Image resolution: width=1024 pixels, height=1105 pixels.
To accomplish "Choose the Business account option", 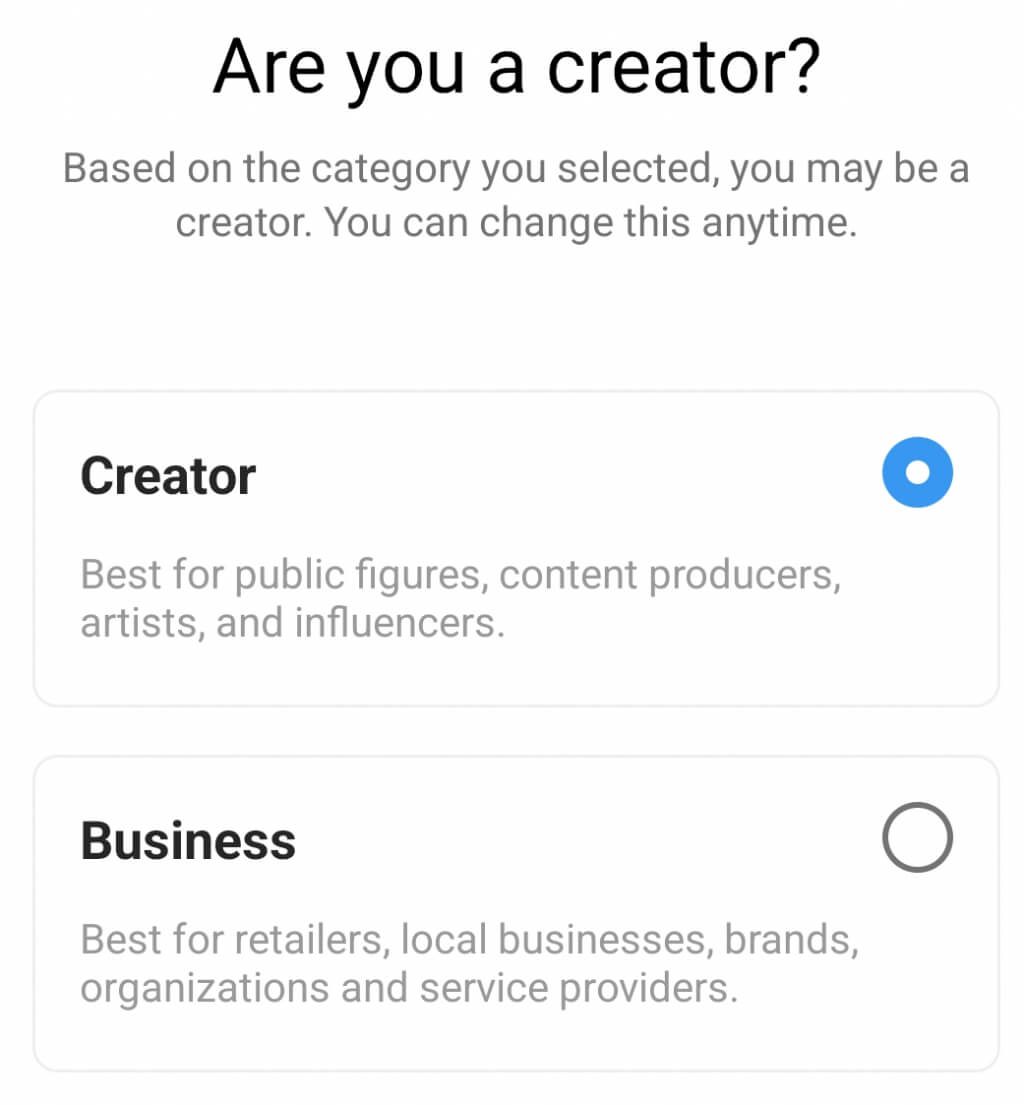I will (917, 837).
